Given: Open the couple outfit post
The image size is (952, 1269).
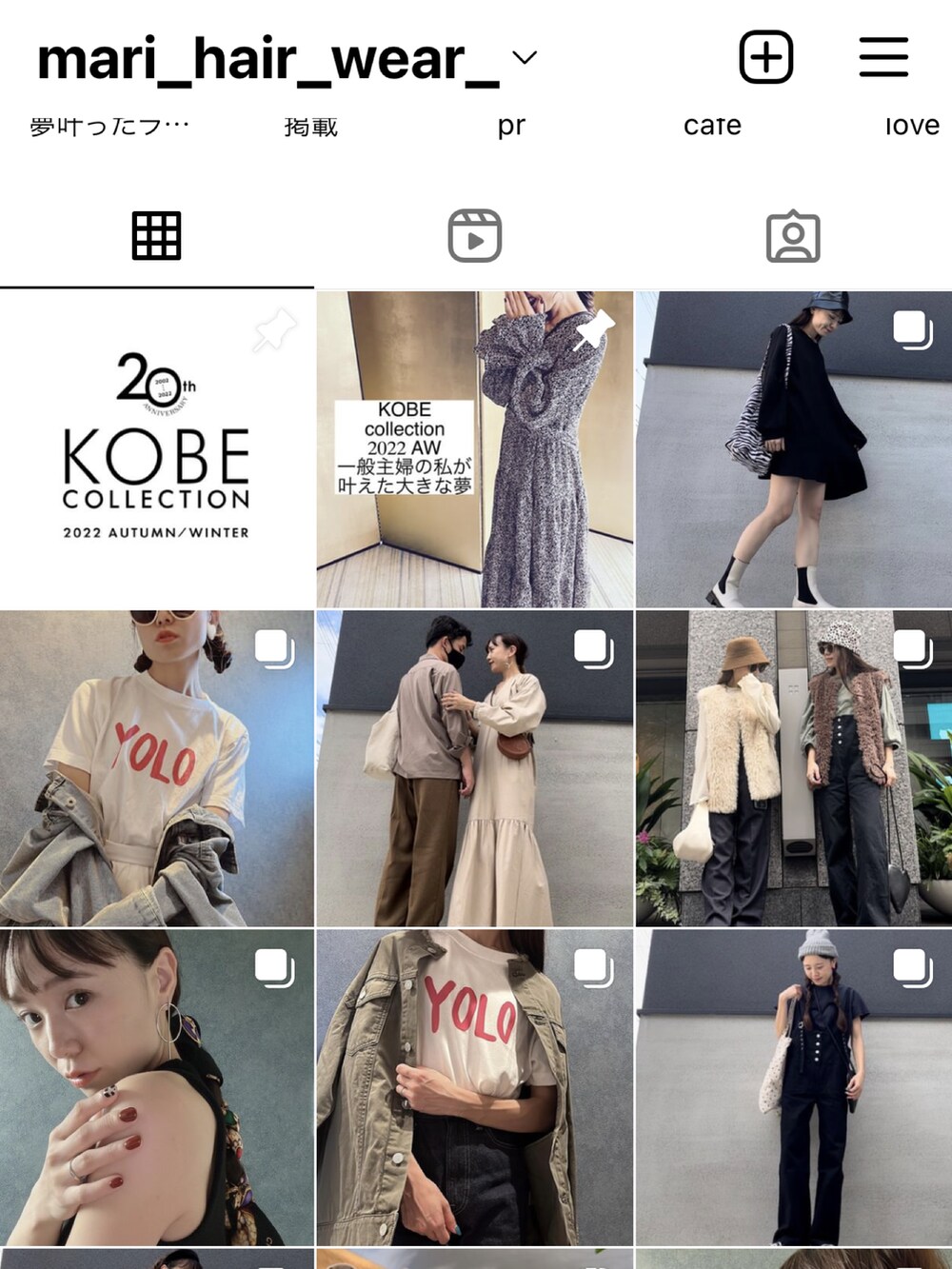Looking at the screenshot, I should tap(474, 768).
